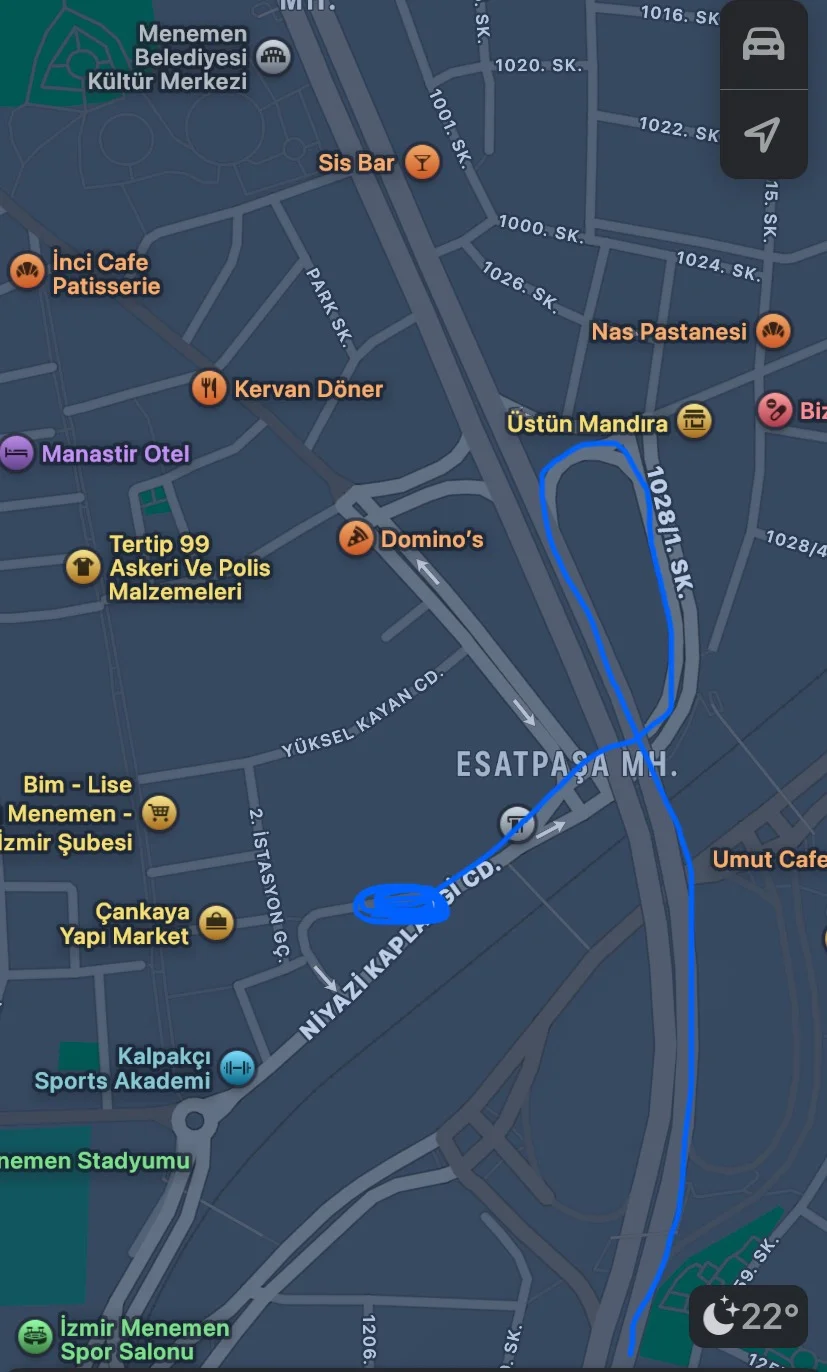Select the Bim - Lise Menemen market pin
The height and width of the screenshot is (1372, 827).
pyautogui.click(x=159, y=813)
